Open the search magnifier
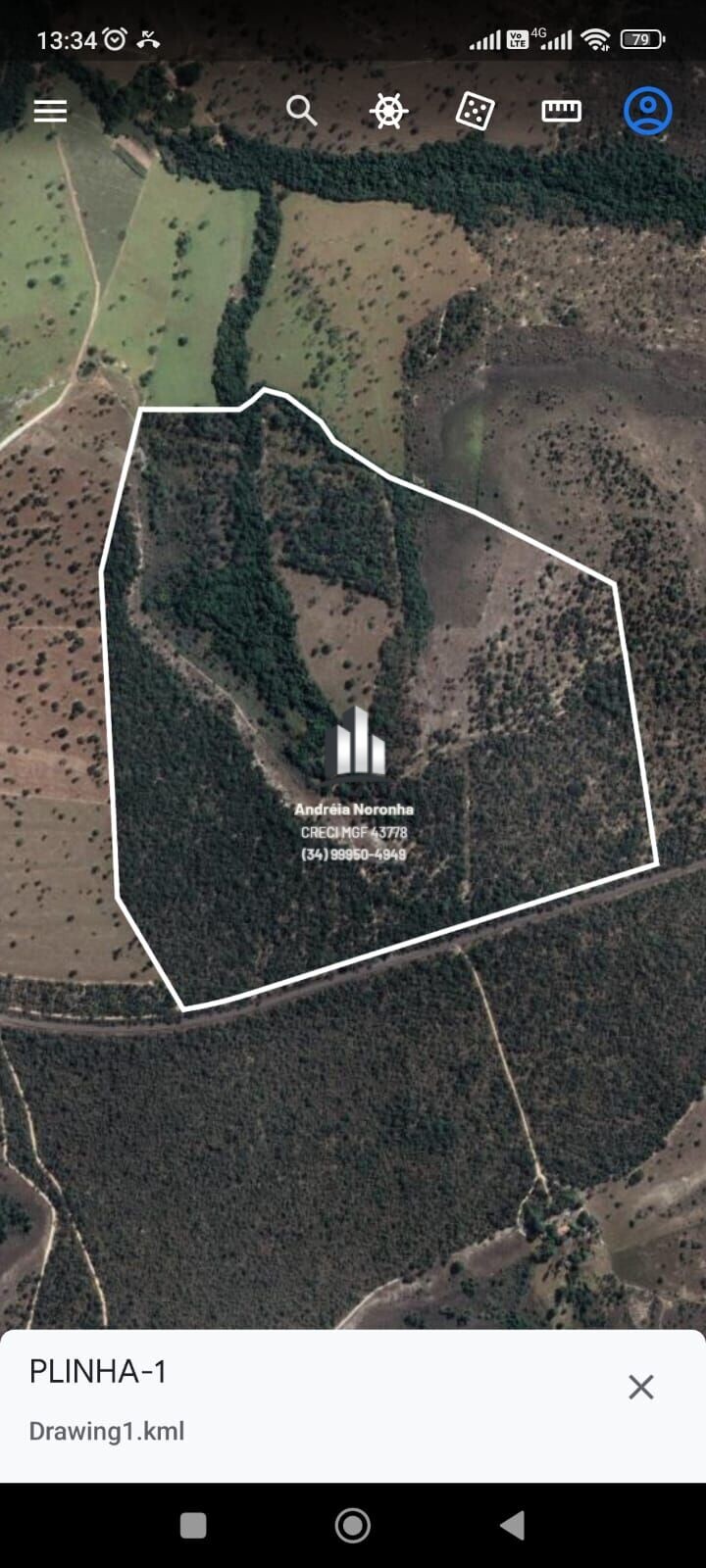This screenshot has height=1568, width=706. pyautogui.click(x=301, y=111)
